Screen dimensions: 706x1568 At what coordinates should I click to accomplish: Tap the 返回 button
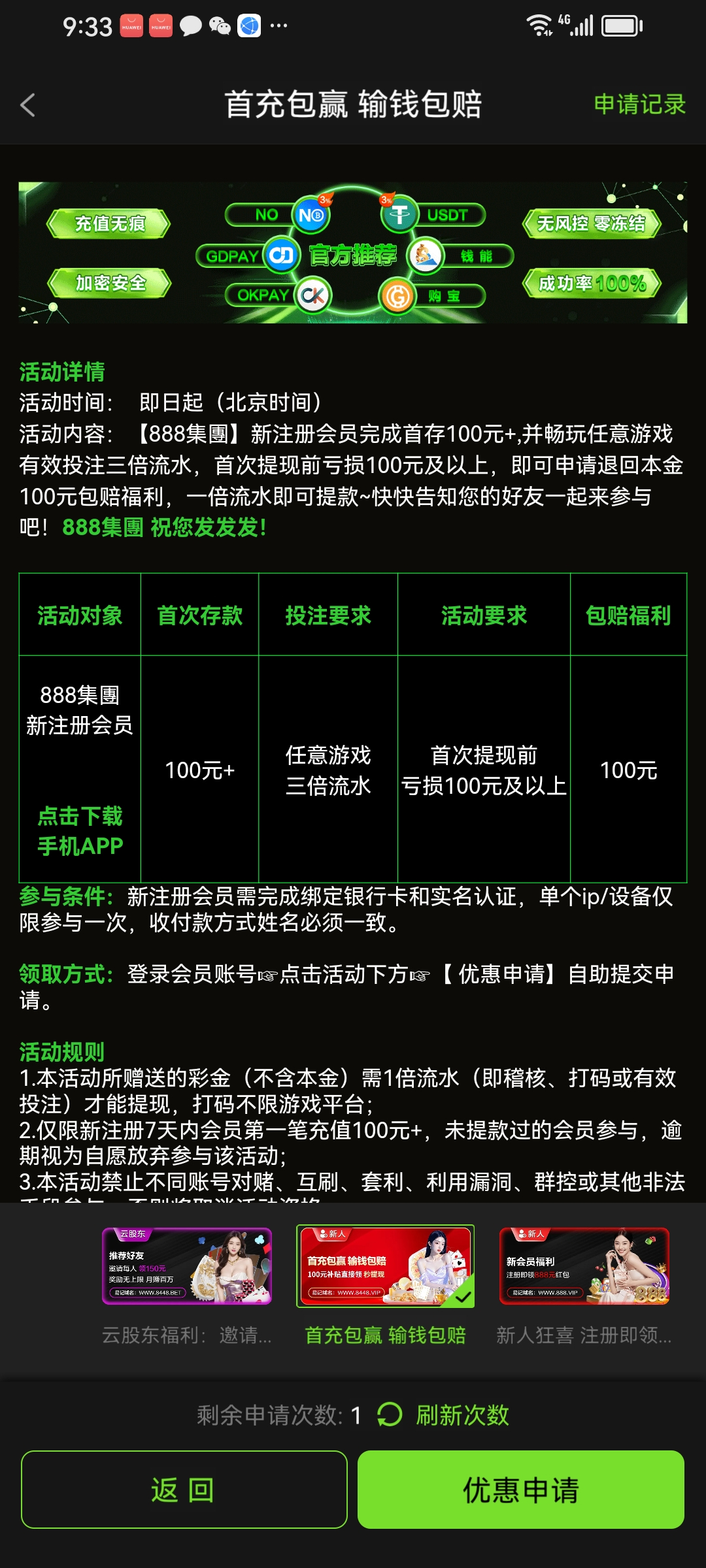[x=184, y=1490]
